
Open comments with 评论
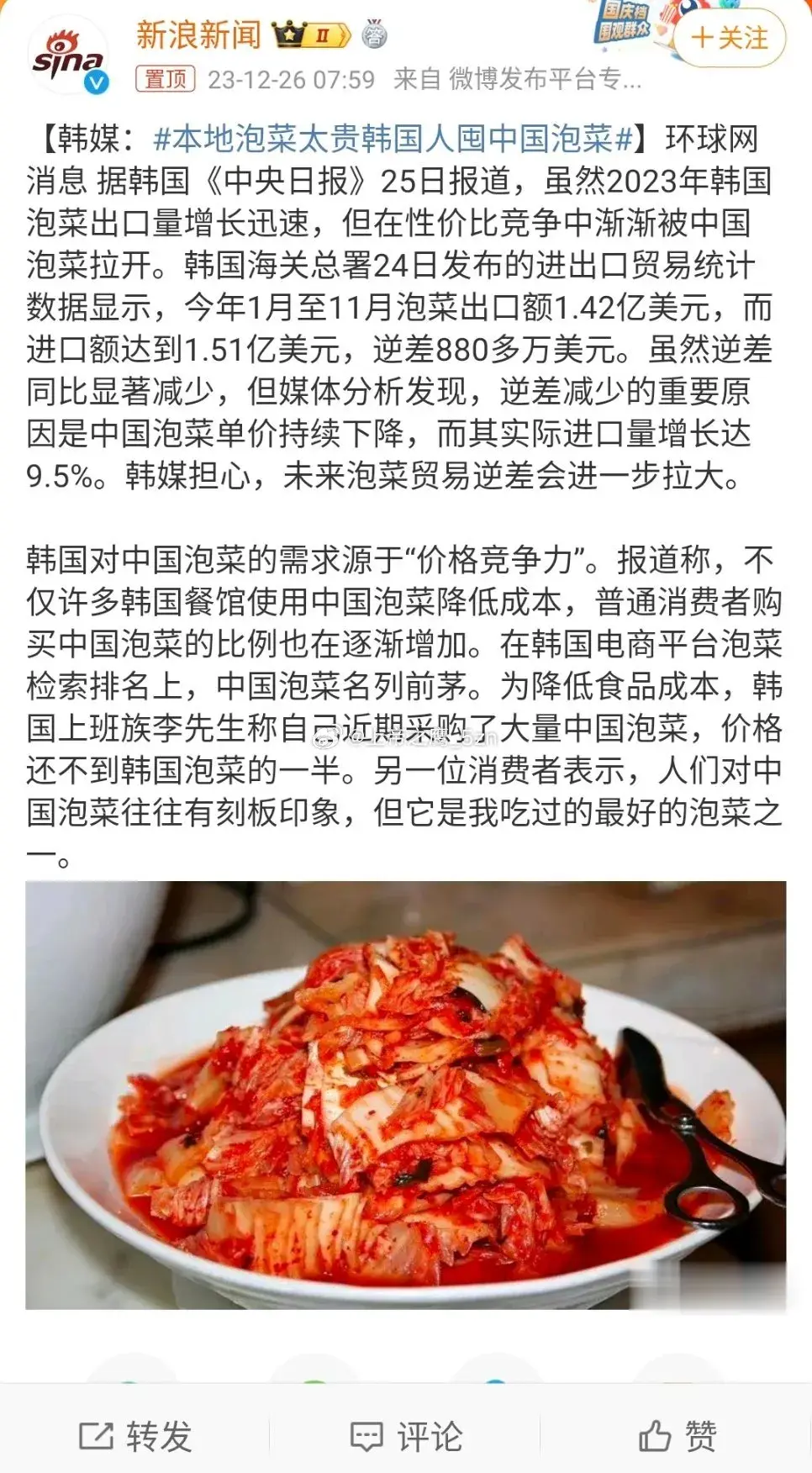pyautogui.click(x=406, y=1435)
